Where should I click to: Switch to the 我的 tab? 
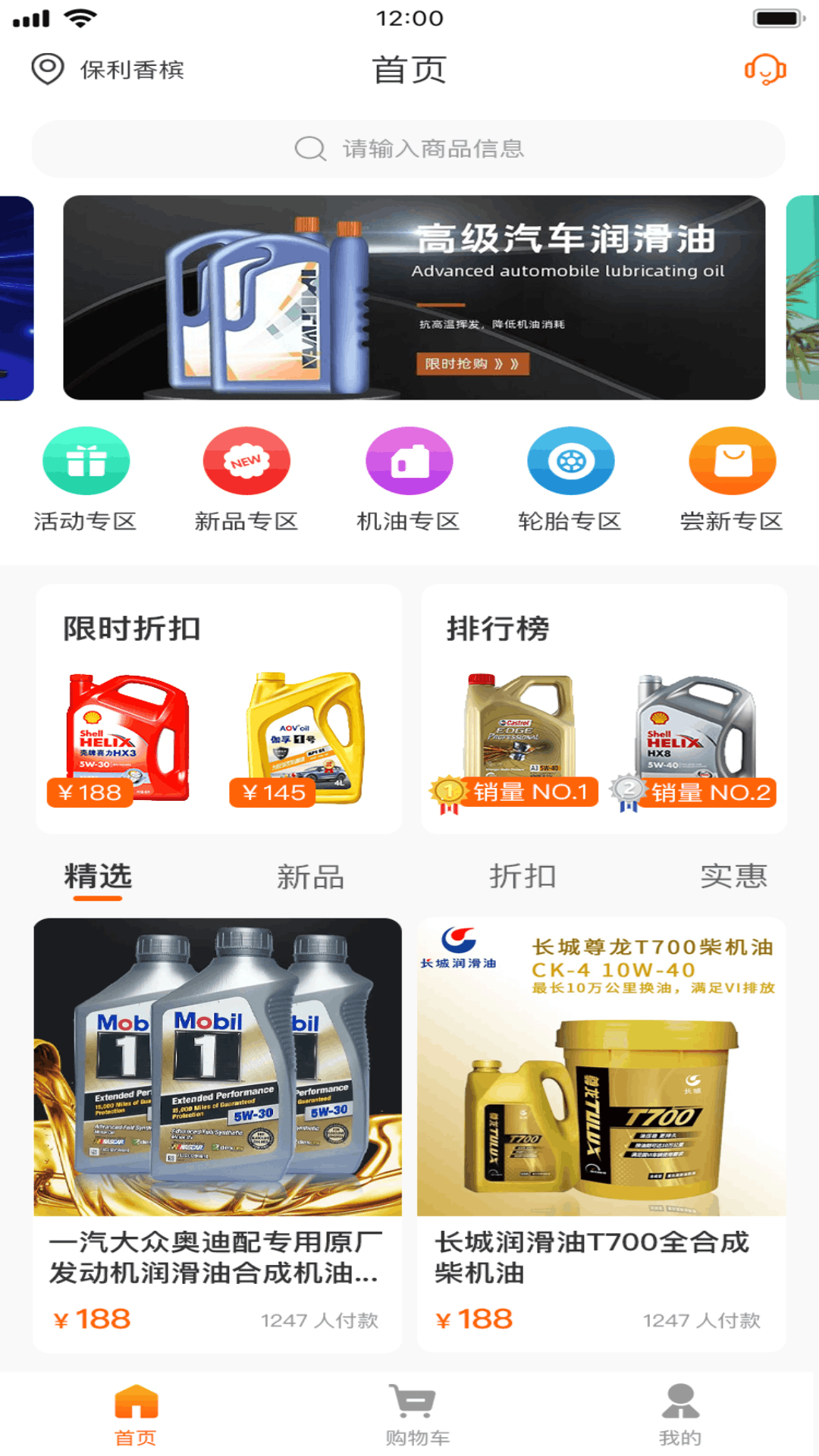click(x=680, y=1414)
